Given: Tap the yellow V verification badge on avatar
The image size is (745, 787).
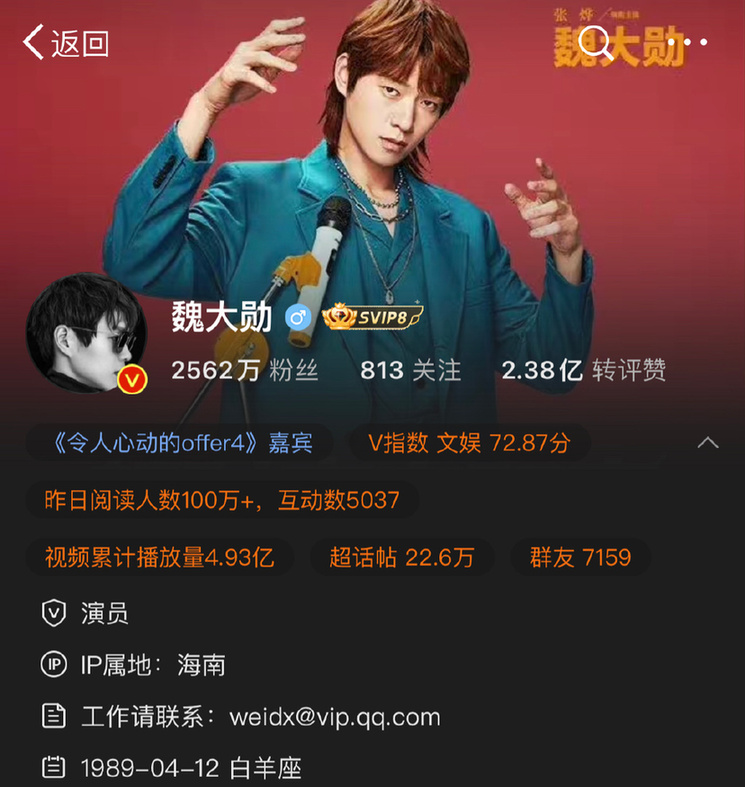Looking at the screenshot, I should click(131, 379).
